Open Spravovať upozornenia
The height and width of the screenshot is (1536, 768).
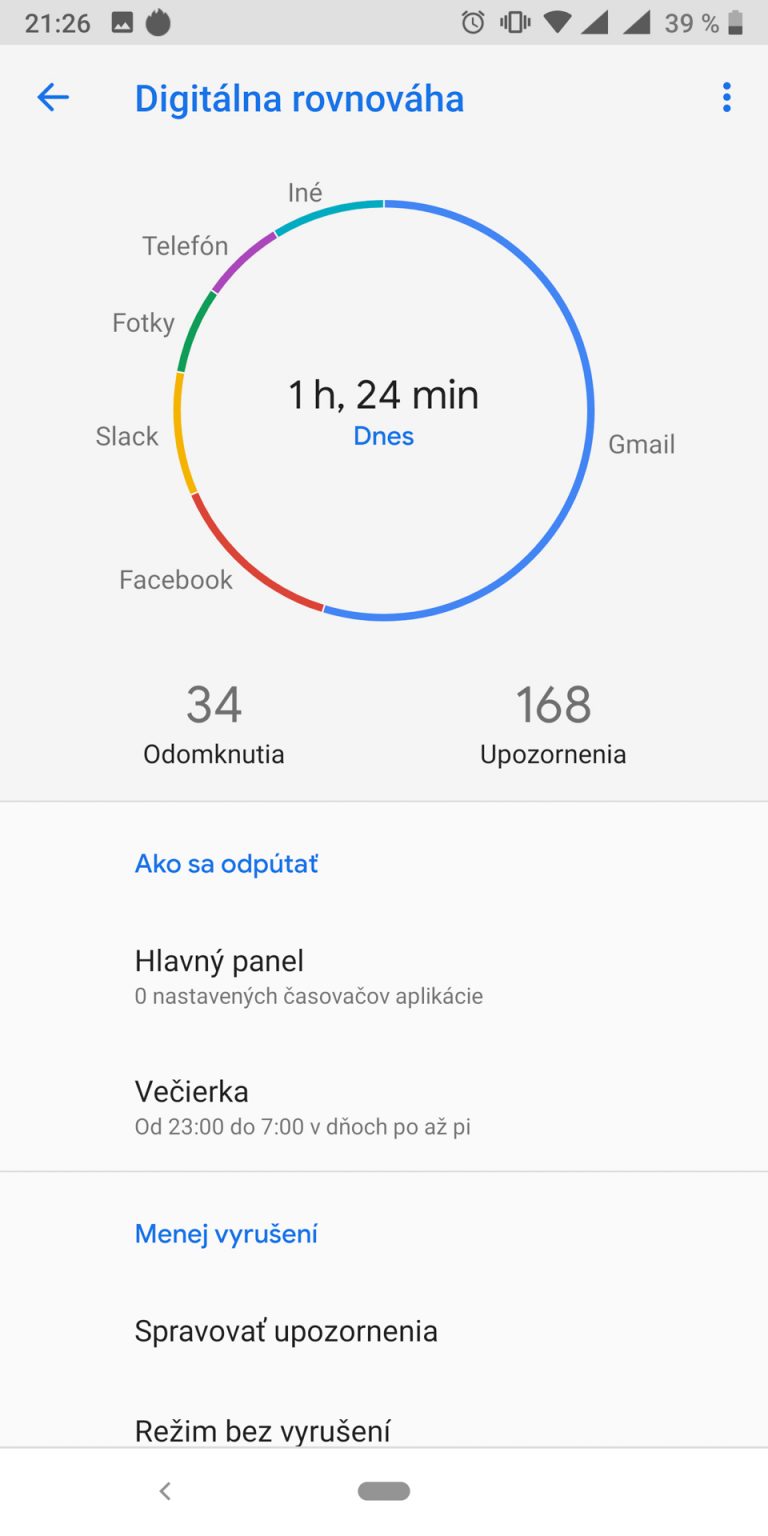pyautogui.click(x=384, y=1331)
